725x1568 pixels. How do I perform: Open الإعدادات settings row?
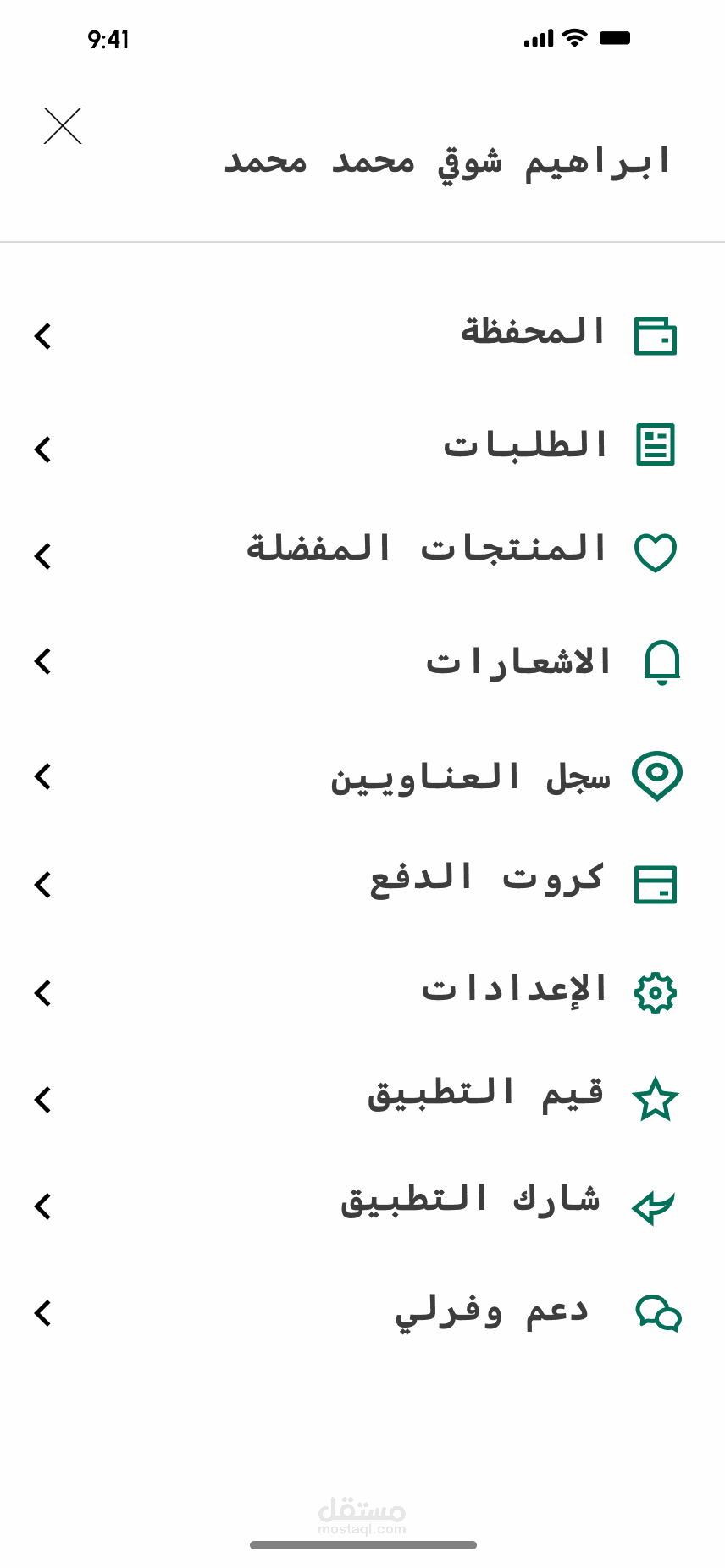(515, 991)
